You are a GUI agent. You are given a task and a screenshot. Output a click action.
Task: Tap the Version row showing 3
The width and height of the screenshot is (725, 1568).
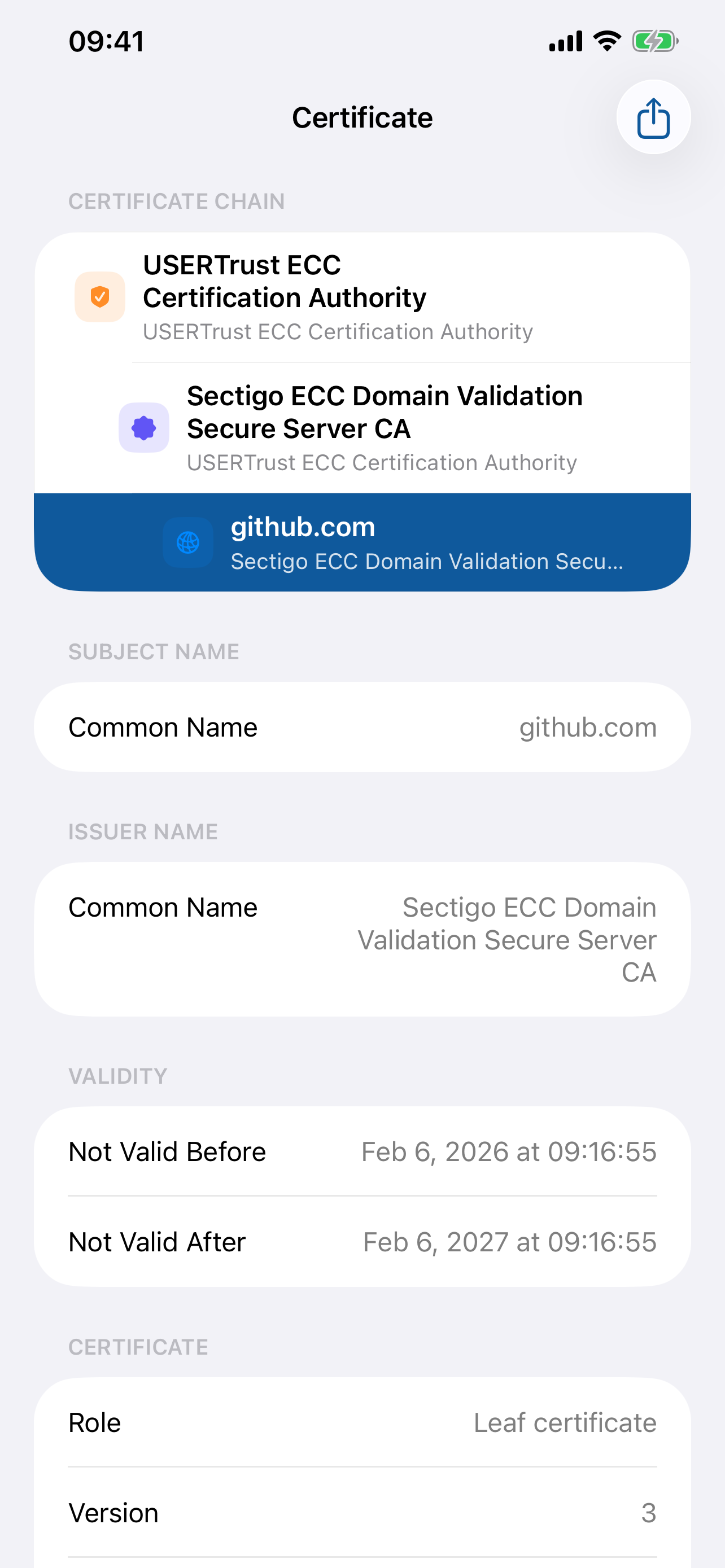point(363,1512)
